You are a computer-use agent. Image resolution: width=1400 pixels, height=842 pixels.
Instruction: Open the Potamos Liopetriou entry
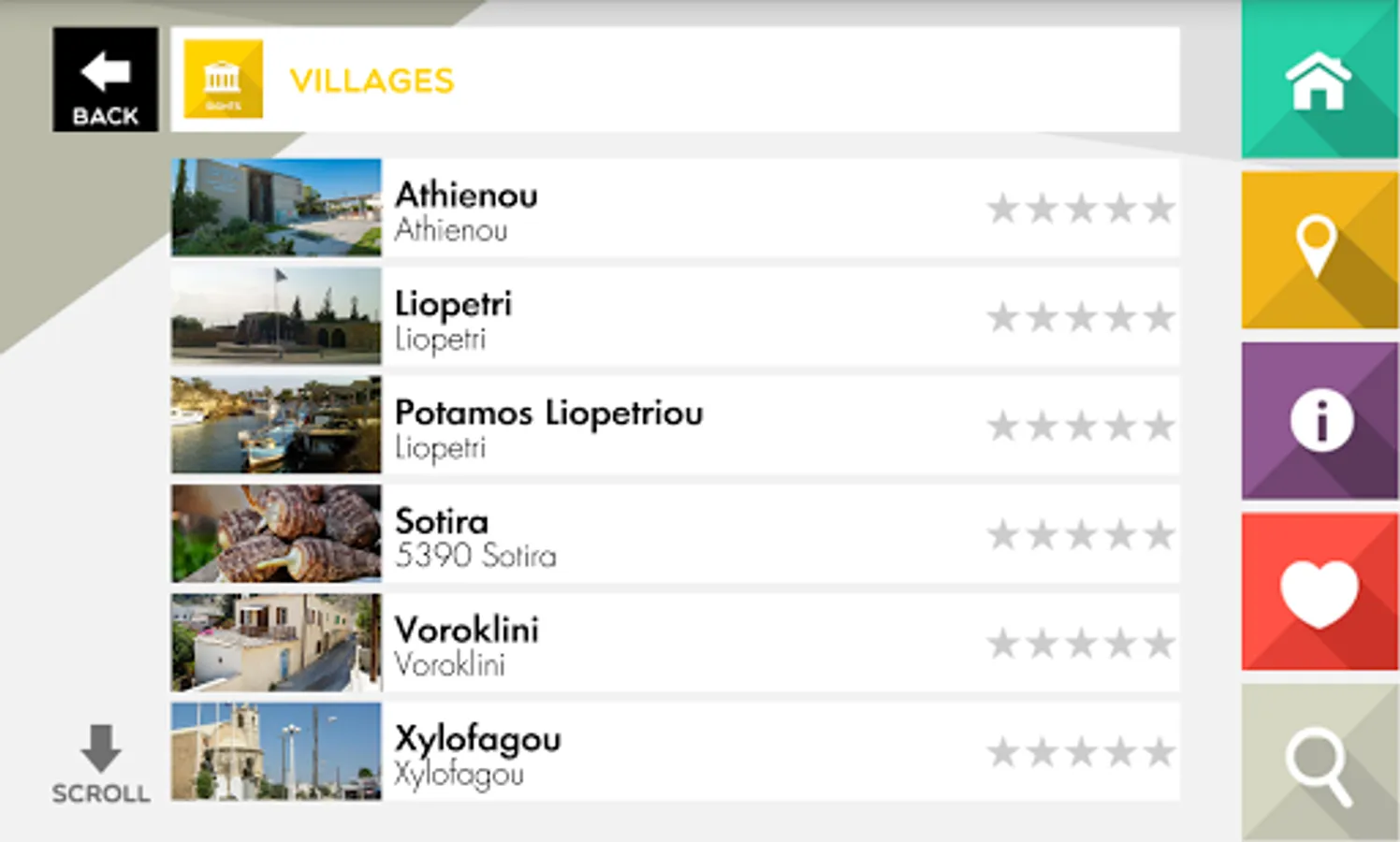(674, 426)
